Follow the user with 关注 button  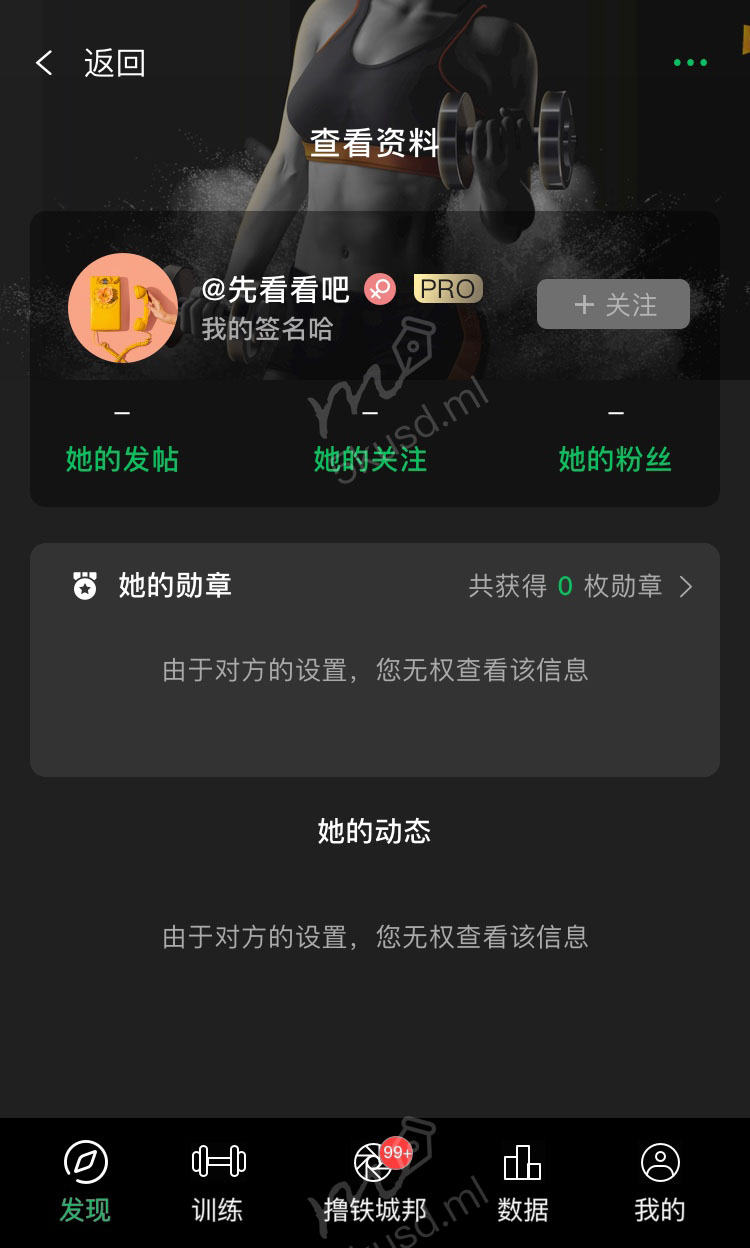613,304
